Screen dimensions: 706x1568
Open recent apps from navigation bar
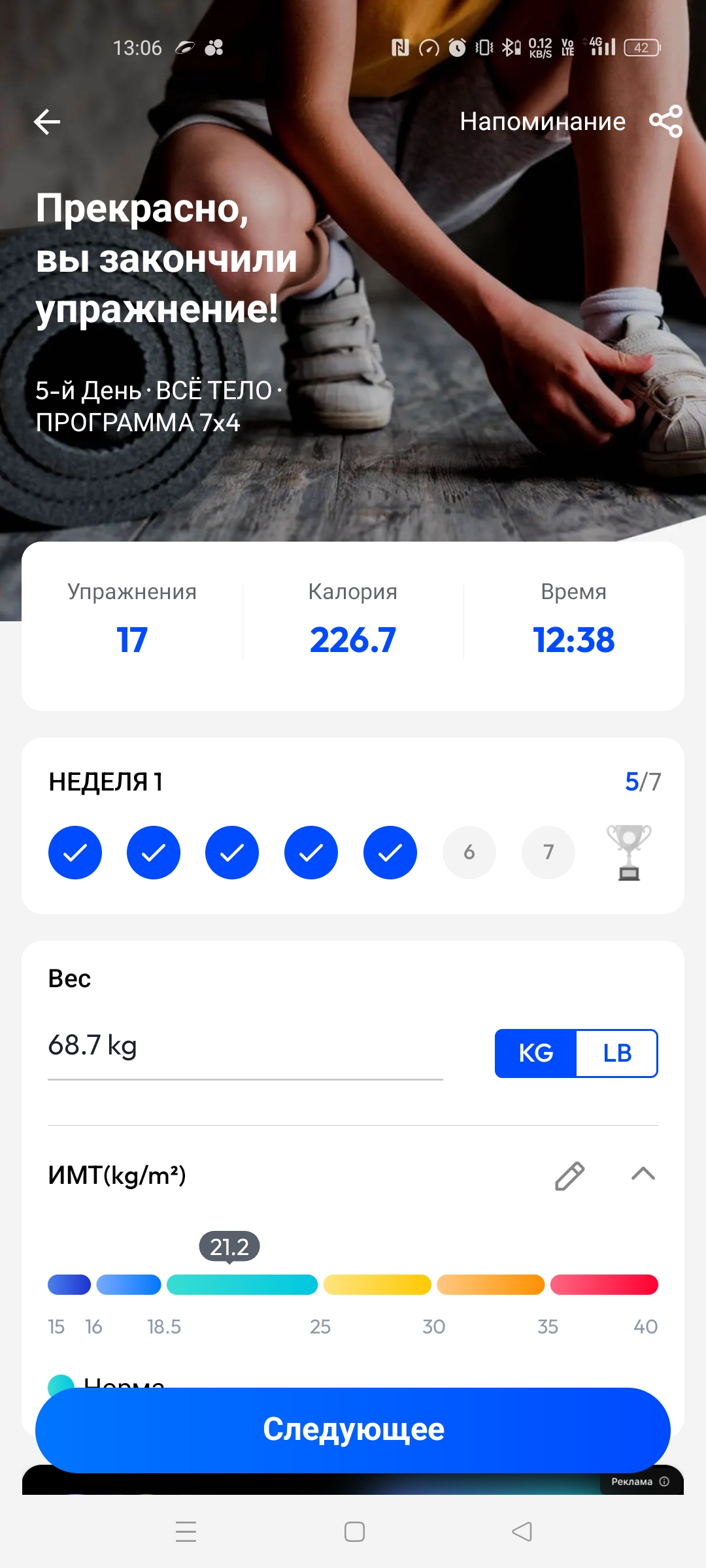186,1531
